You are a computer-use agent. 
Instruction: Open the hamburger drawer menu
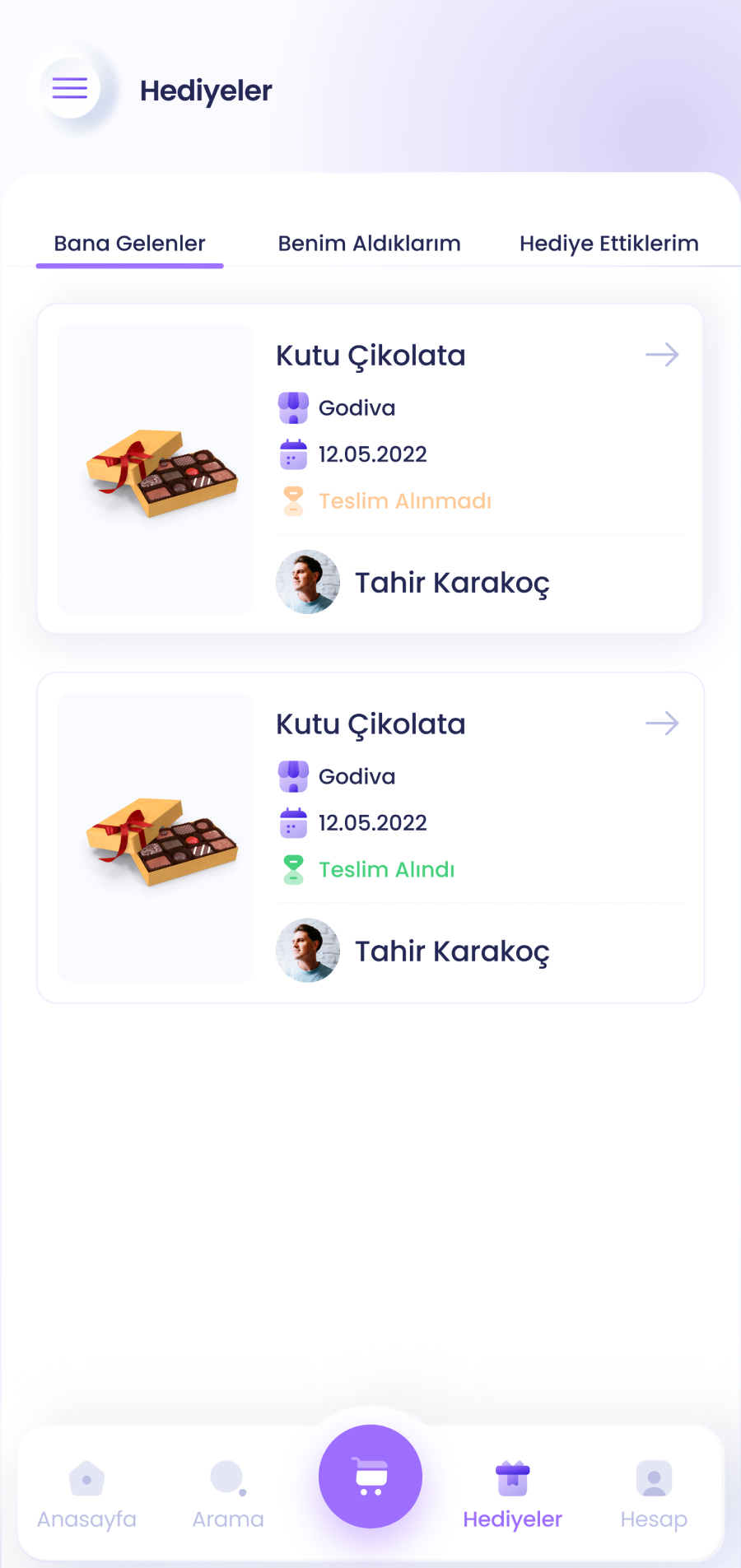coord(70,88)
